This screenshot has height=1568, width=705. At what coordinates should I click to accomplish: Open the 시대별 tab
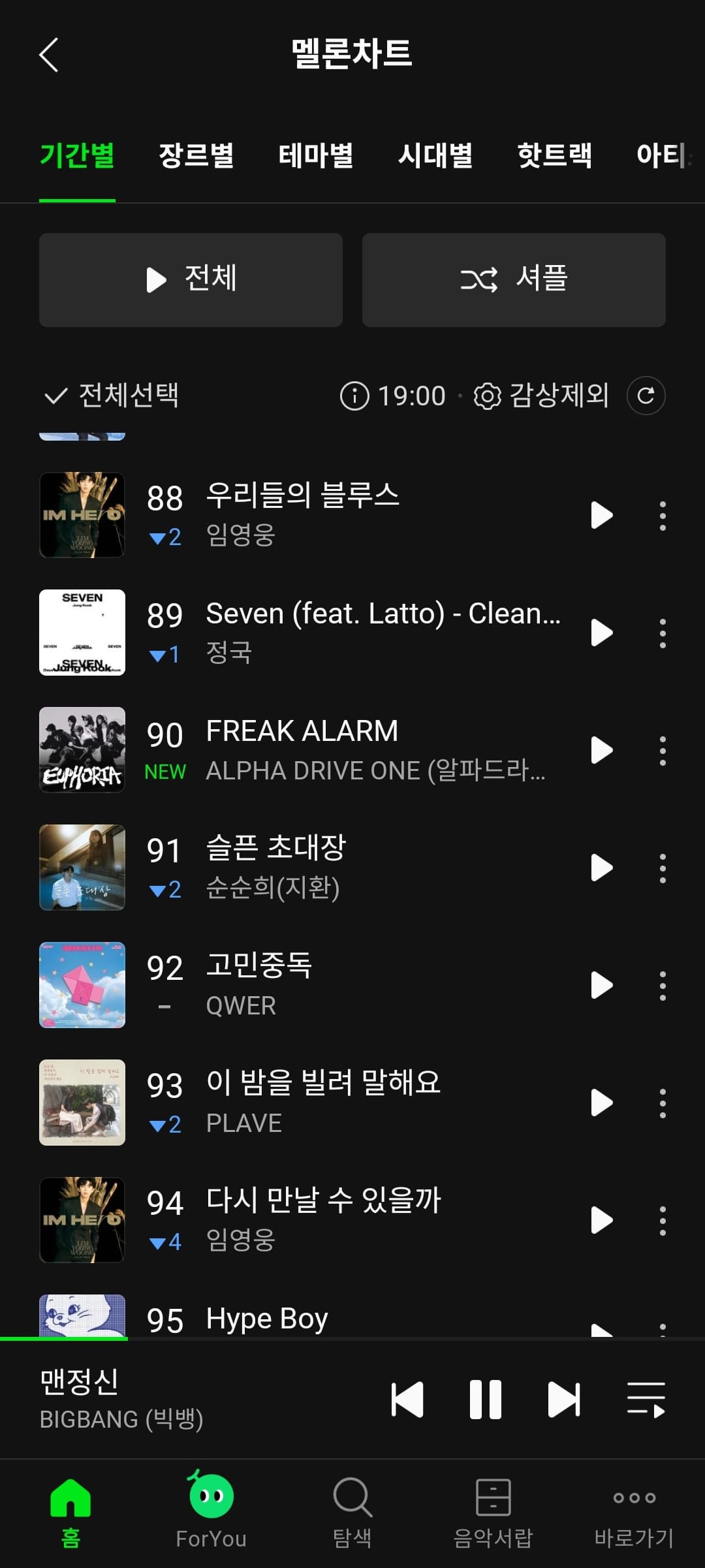(435, 156)
